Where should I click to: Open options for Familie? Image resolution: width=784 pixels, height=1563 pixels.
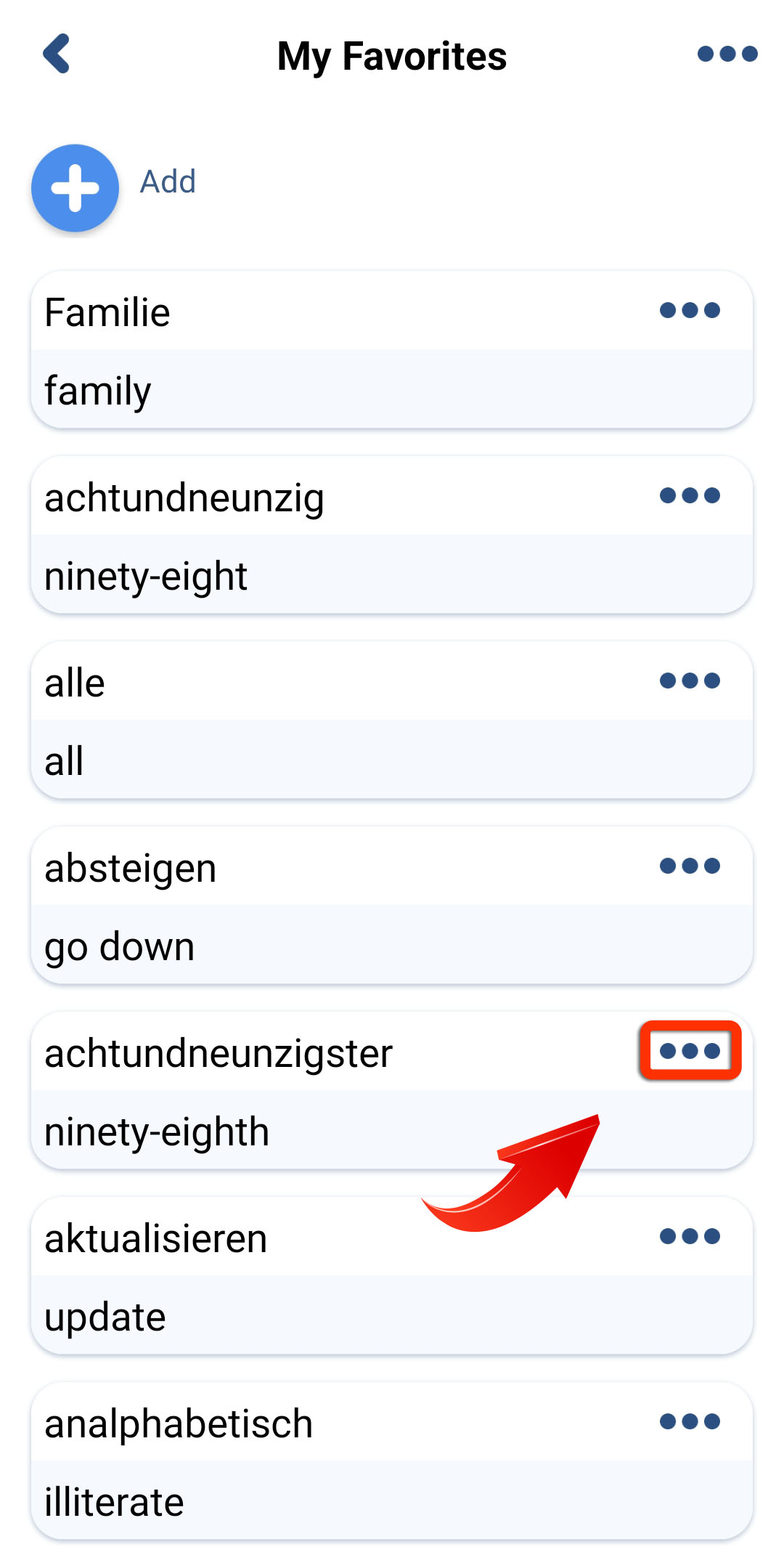690,310
